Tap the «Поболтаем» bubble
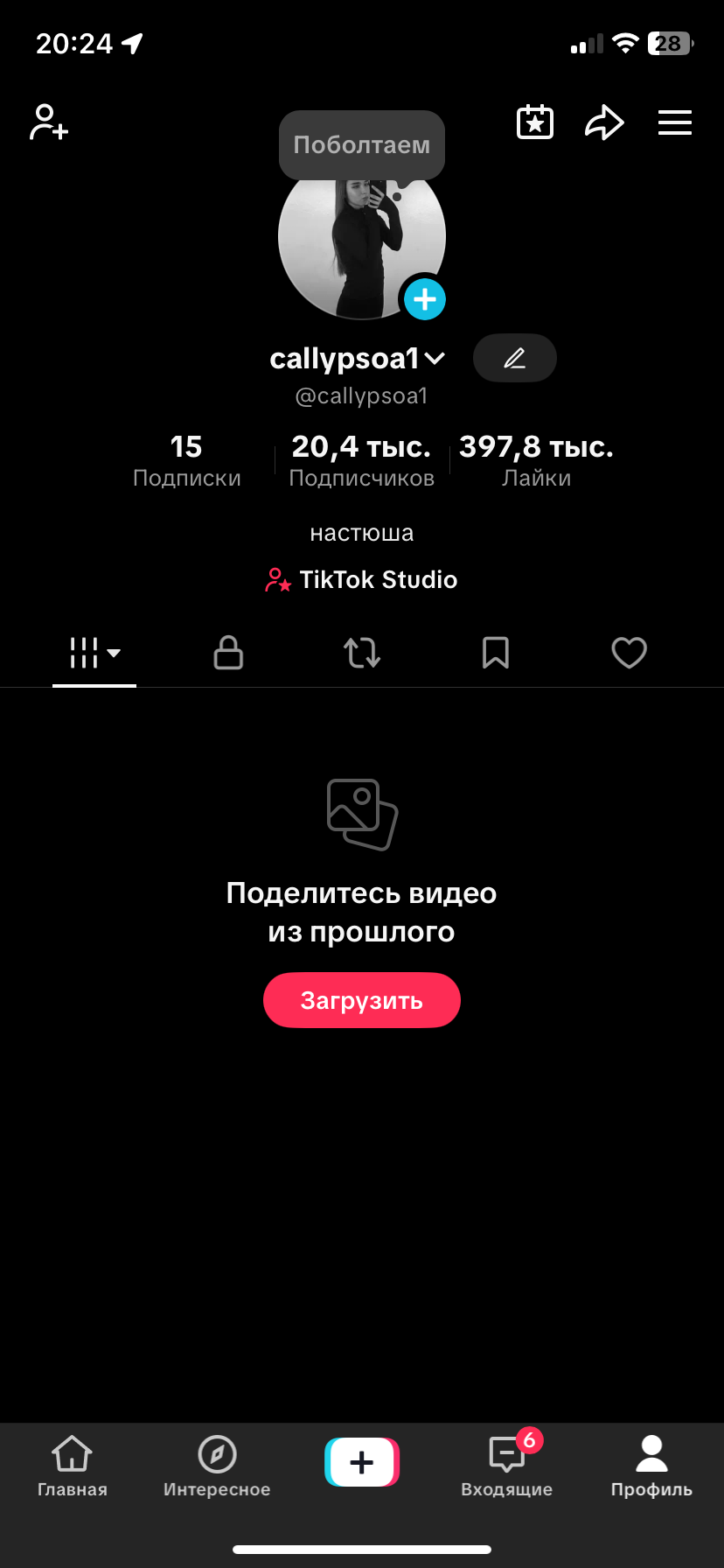This screenshot has height=1568, width=724. coord(362,145)
